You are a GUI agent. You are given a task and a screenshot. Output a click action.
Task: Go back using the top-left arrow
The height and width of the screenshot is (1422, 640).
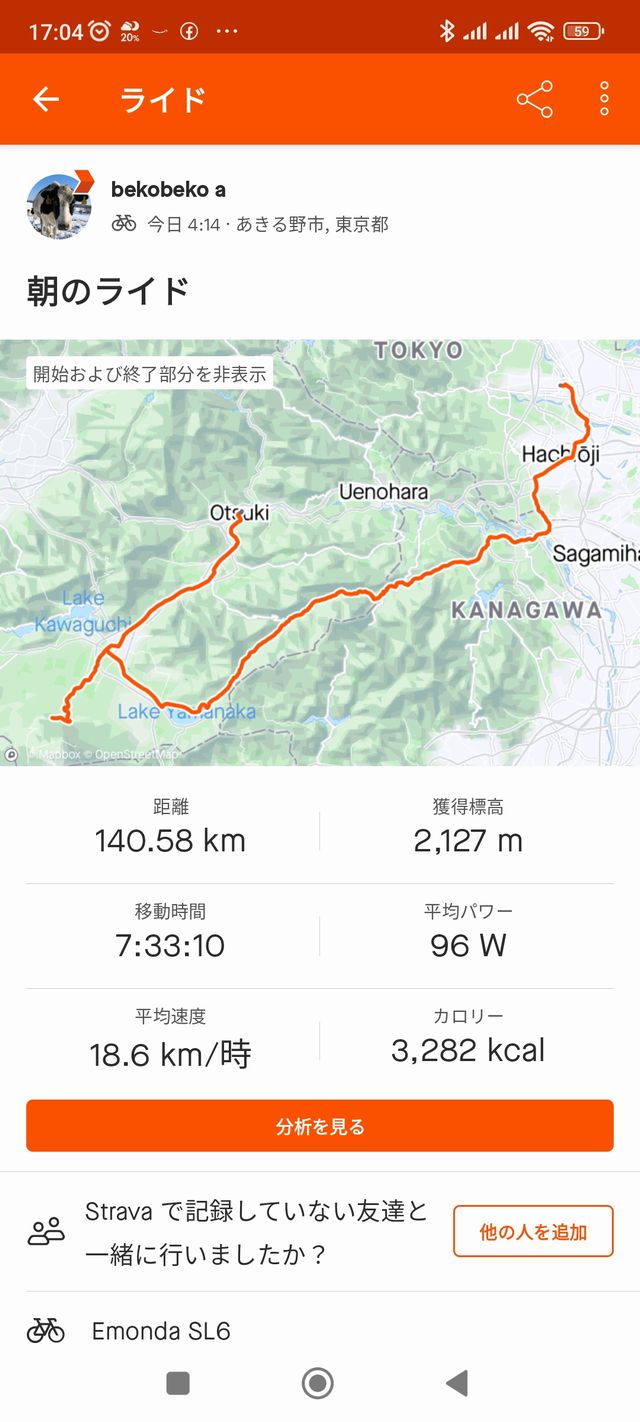point(46,99)
